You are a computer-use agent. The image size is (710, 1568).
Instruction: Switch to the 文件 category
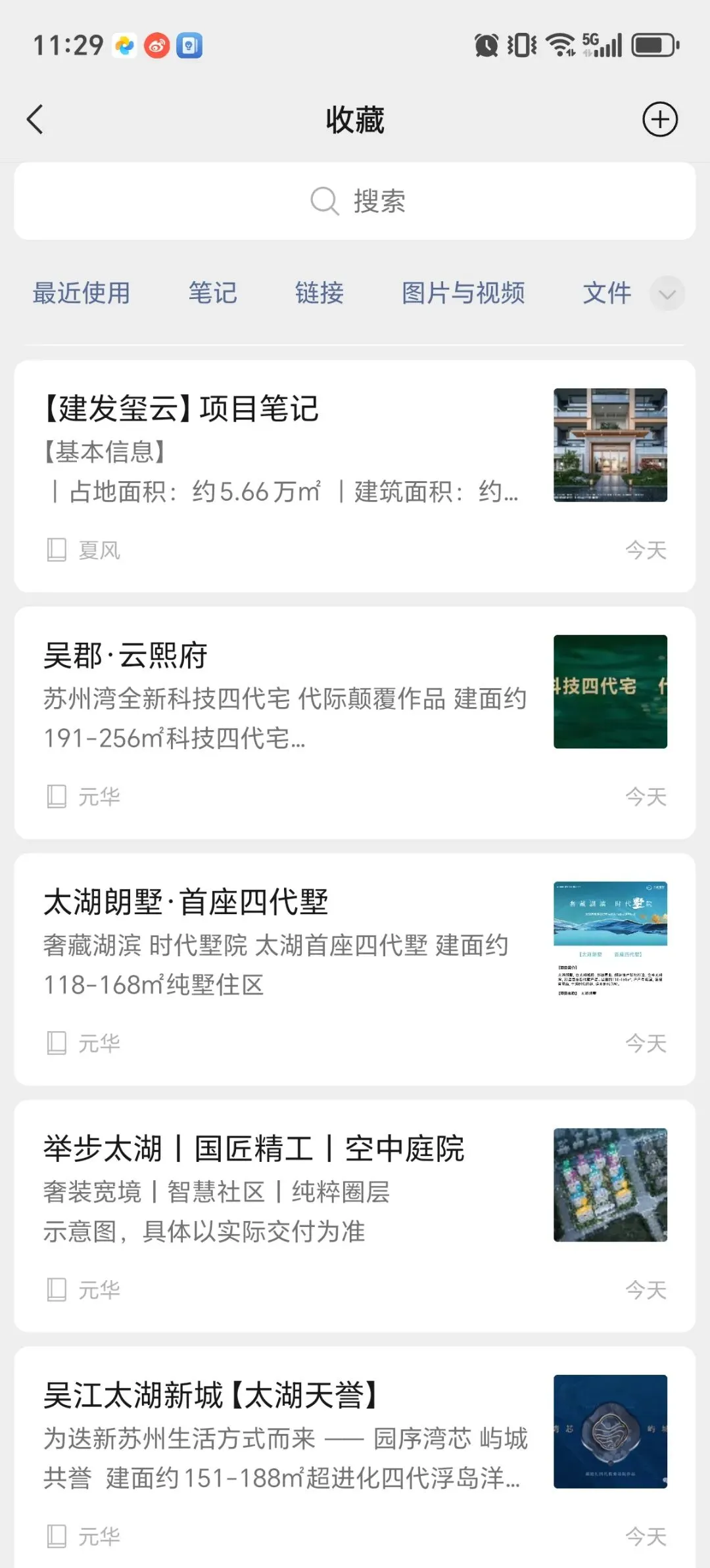607,293
